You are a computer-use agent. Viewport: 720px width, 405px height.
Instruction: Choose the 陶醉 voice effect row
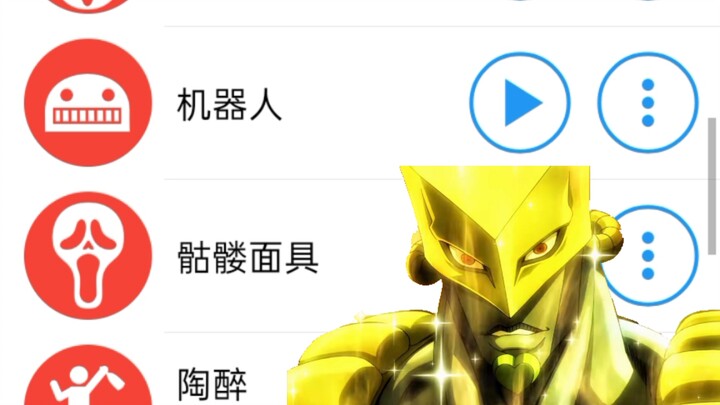pos(211,383)
